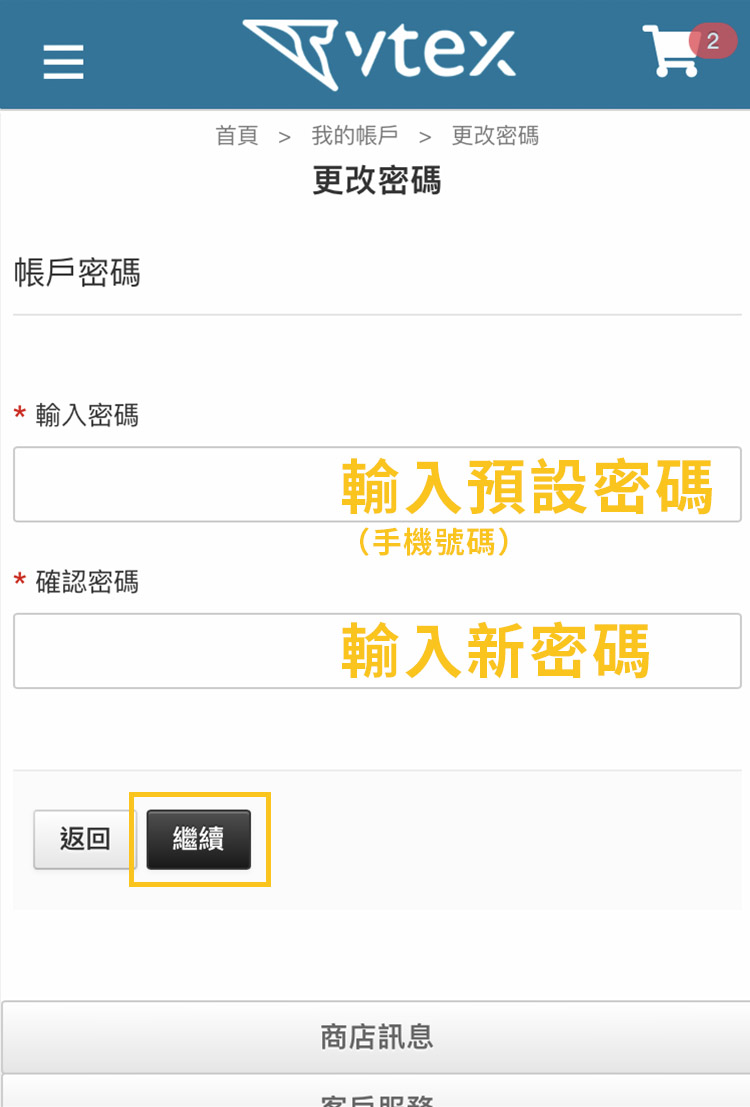
Task: Tap 繼續 to continue
Action: 198,839
